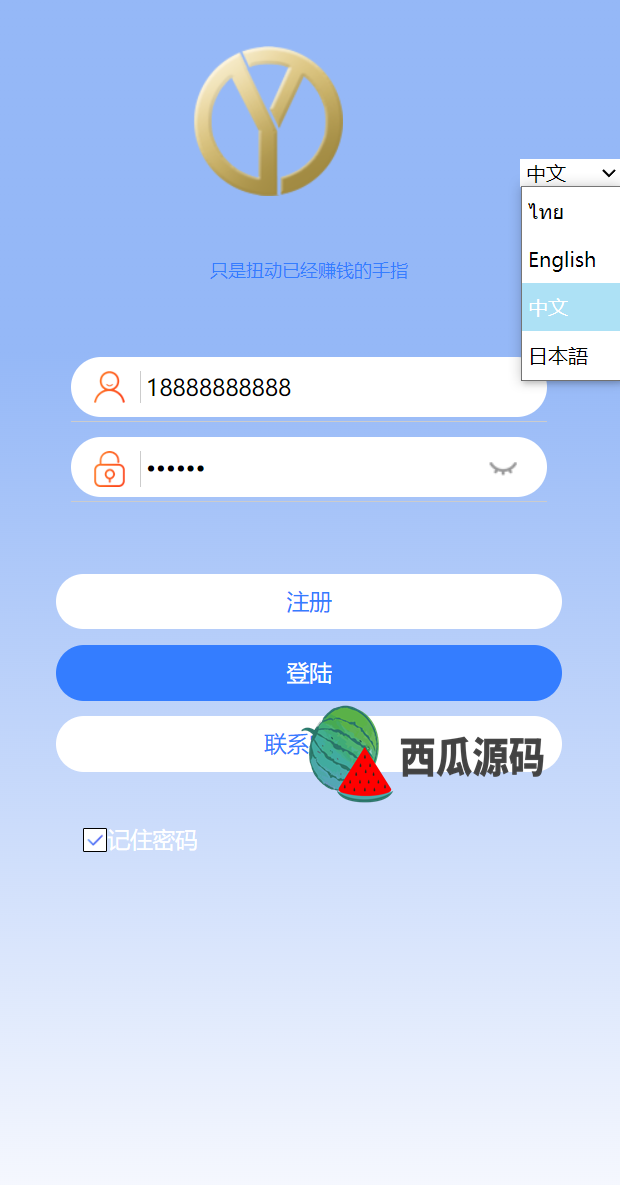Viewport: 620px width, 1185px height.
Task: Tap the 登陆 login button
Action: tap(309, 673)
